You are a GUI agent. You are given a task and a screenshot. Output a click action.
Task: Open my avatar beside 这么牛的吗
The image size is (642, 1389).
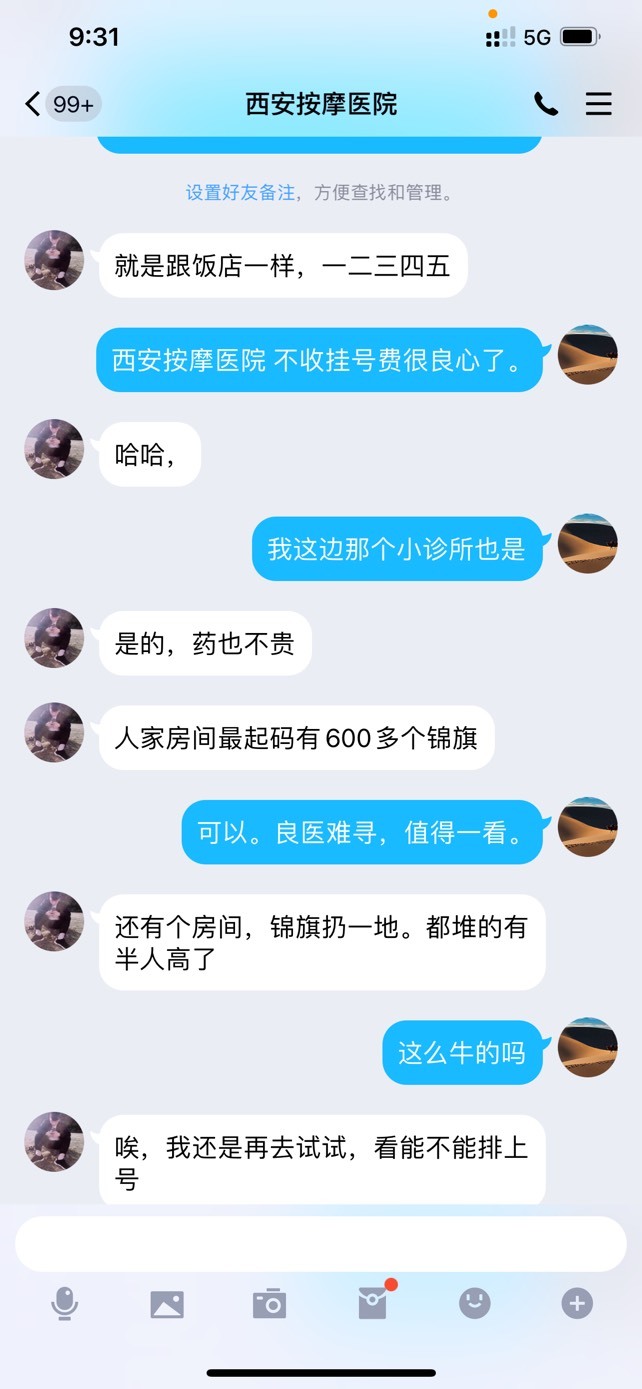pos(587,1047)
